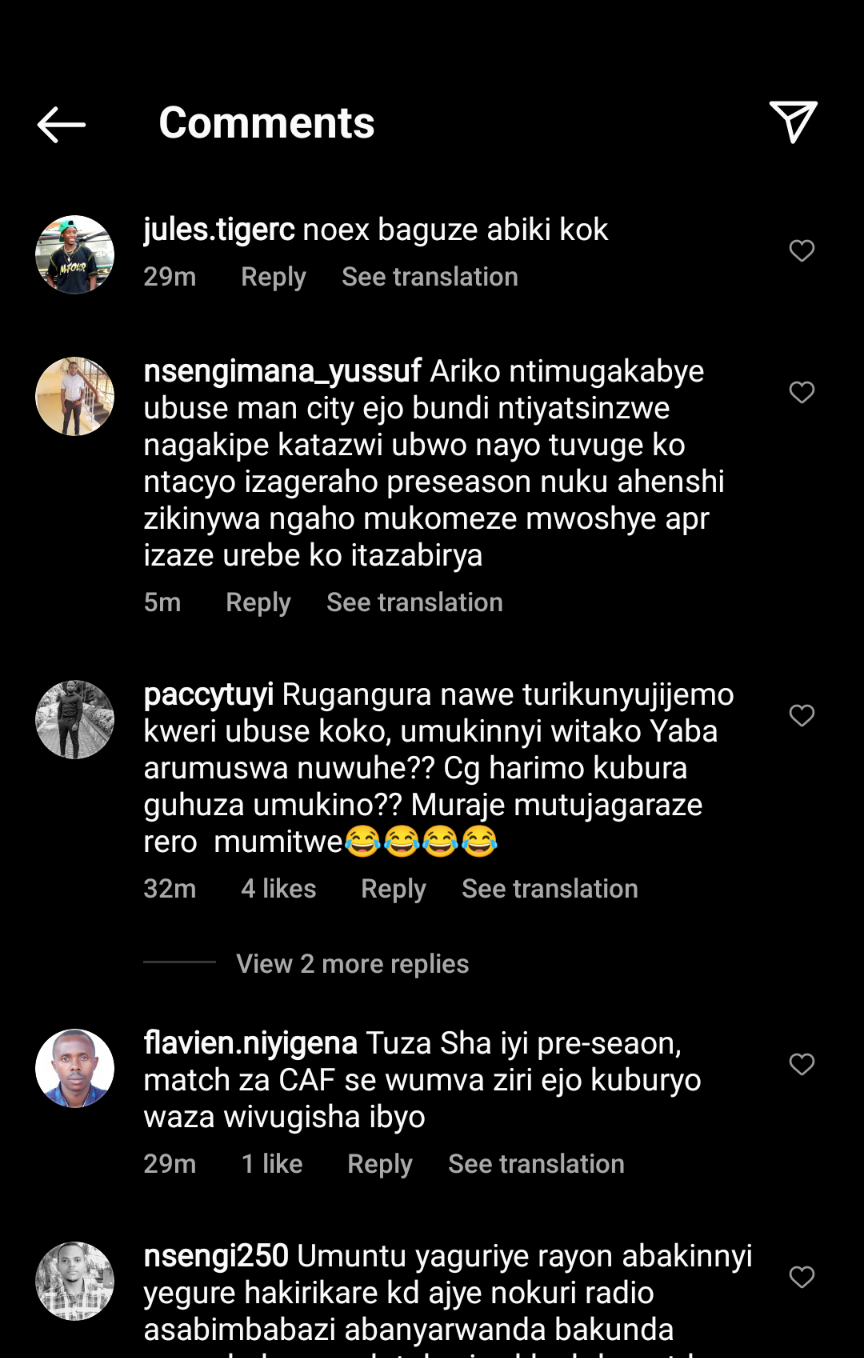Viewport: 864px width, 1358px height.
Task: Like nsengimana_yussuf's comment
Action: (x=802, y=393)
